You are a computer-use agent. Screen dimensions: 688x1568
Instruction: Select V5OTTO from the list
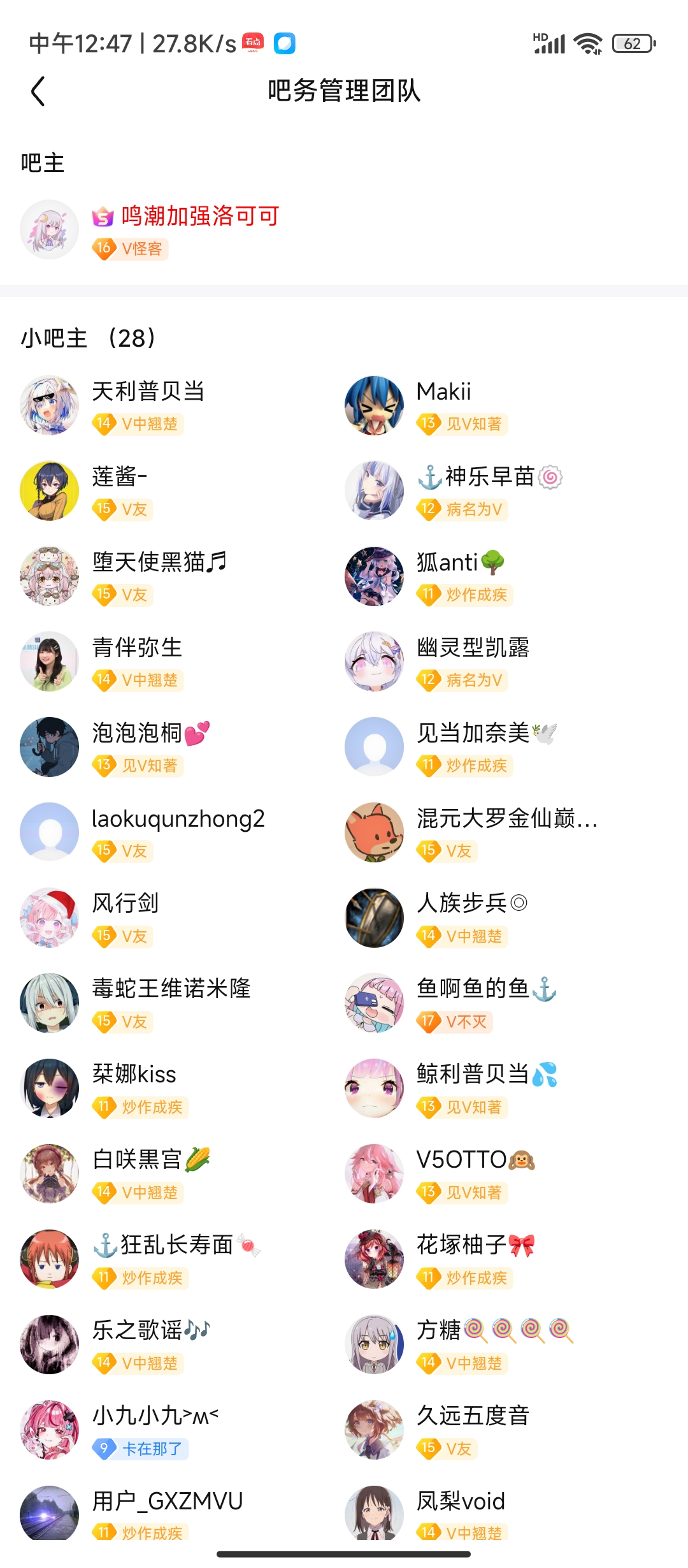(474, 1159)
